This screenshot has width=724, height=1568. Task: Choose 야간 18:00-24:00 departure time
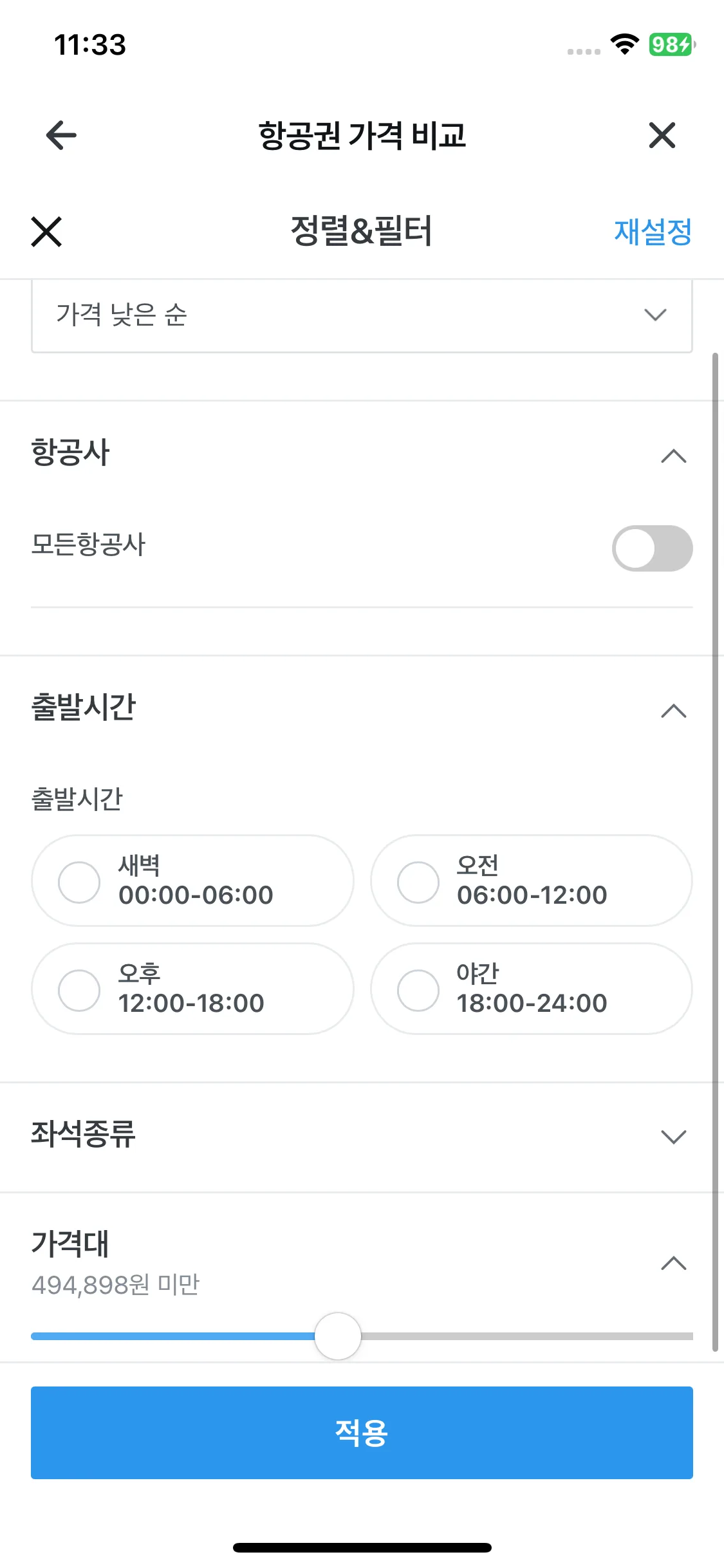pos(532,989)
